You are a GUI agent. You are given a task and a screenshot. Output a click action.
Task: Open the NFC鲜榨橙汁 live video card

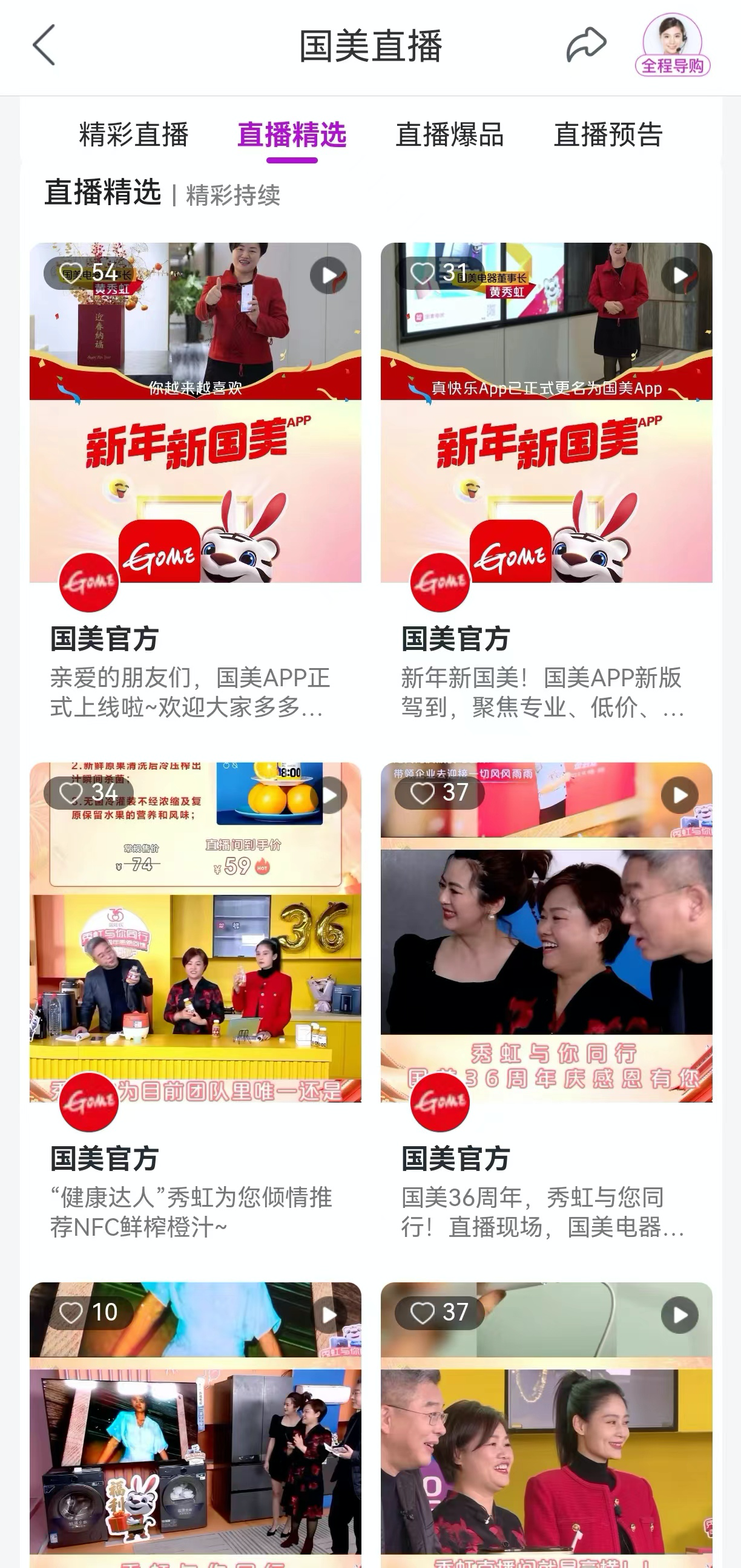point(195,974)
